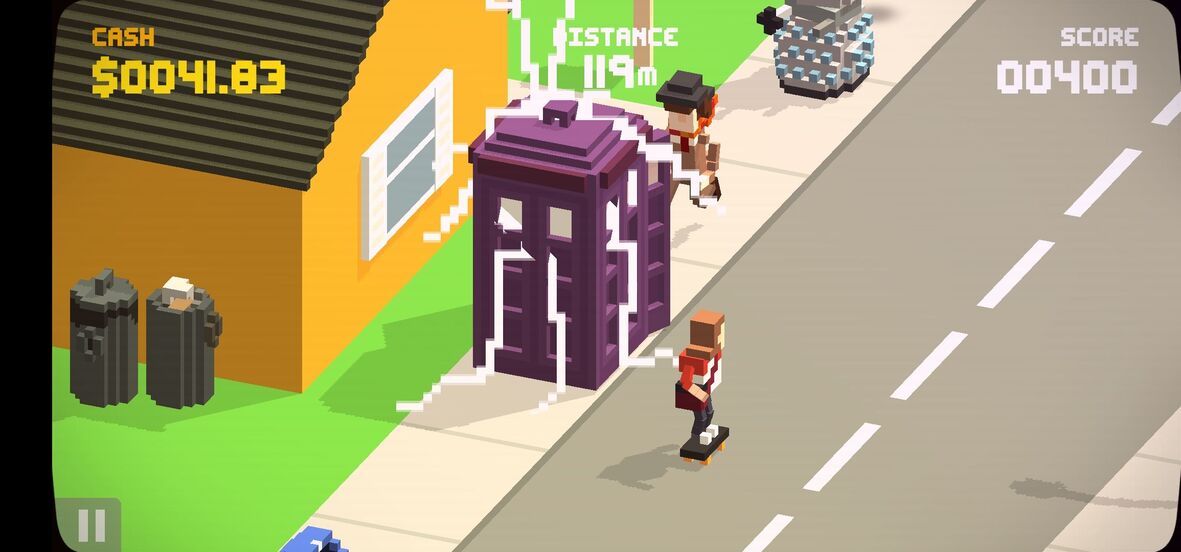
Task: Pause the game
Action: pos(90,524)
